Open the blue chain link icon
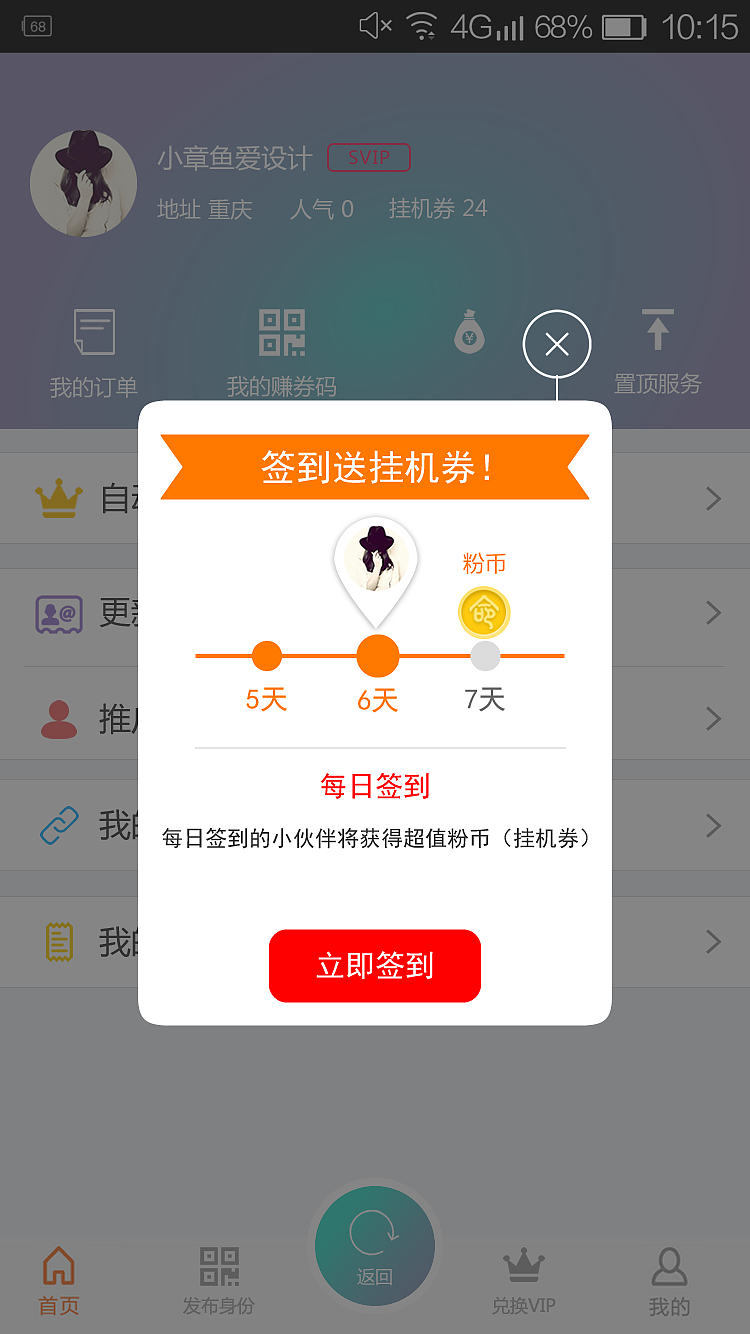The height and width of the screenshot is (1334, 750). [x=57, y=825]
